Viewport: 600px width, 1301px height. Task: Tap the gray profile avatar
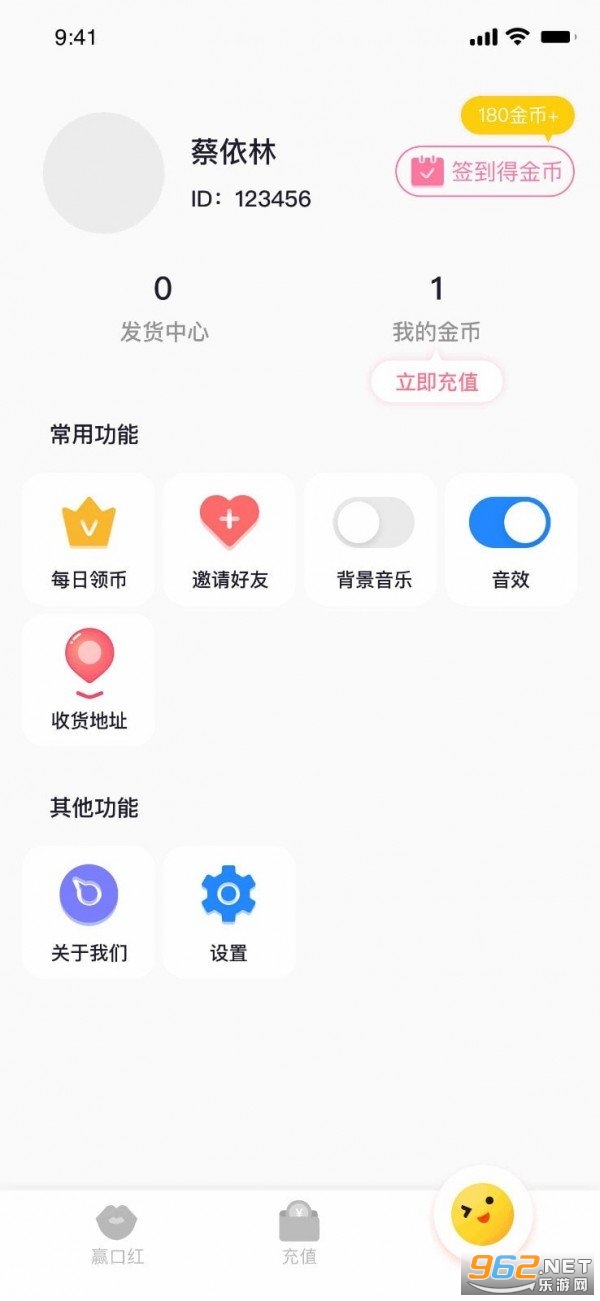(103, 173)
